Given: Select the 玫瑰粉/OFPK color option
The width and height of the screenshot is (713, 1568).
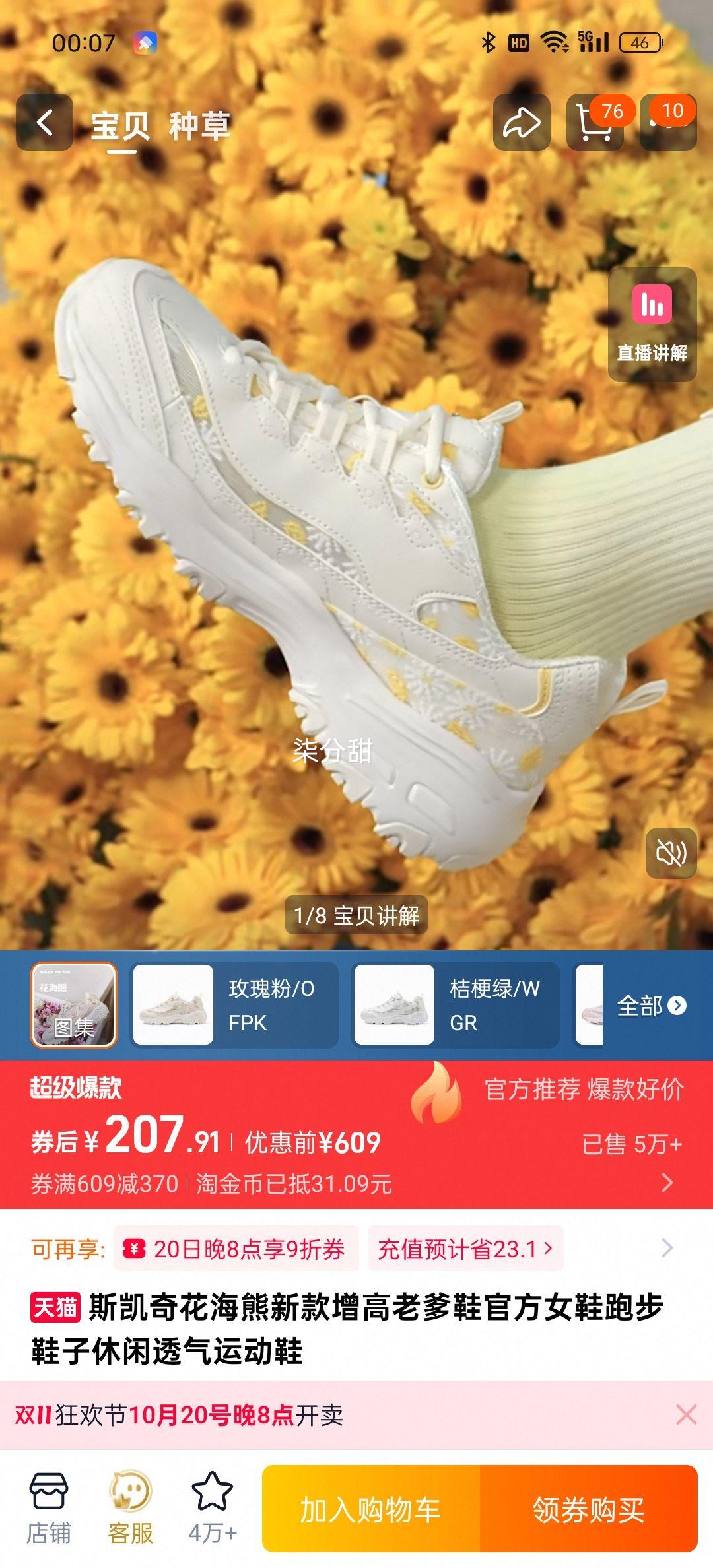Looking at the screenshot, I should 235,1004.
